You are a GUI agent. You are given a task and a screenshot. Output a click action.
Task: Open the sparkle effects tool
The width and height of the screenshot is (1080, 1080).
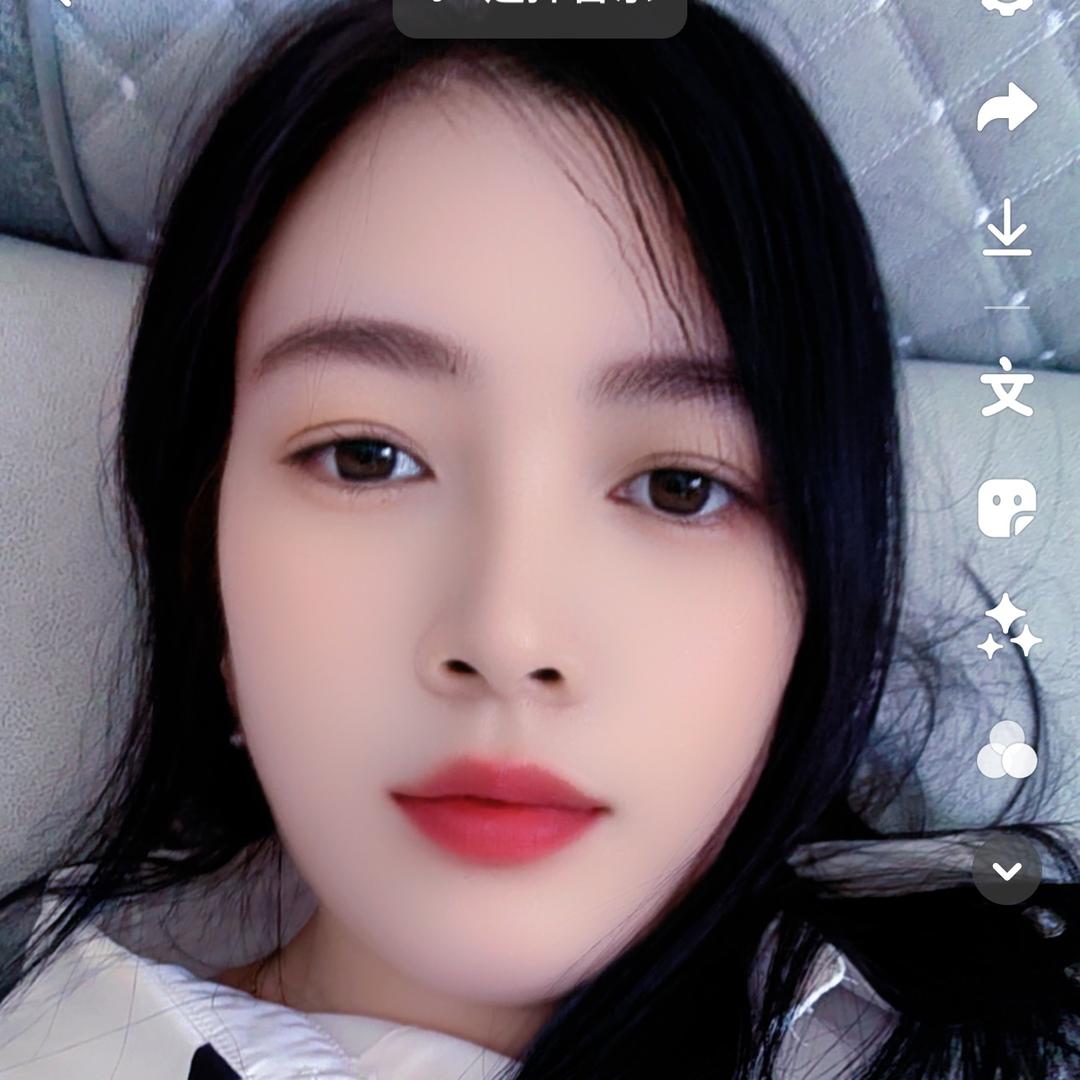1007,628
